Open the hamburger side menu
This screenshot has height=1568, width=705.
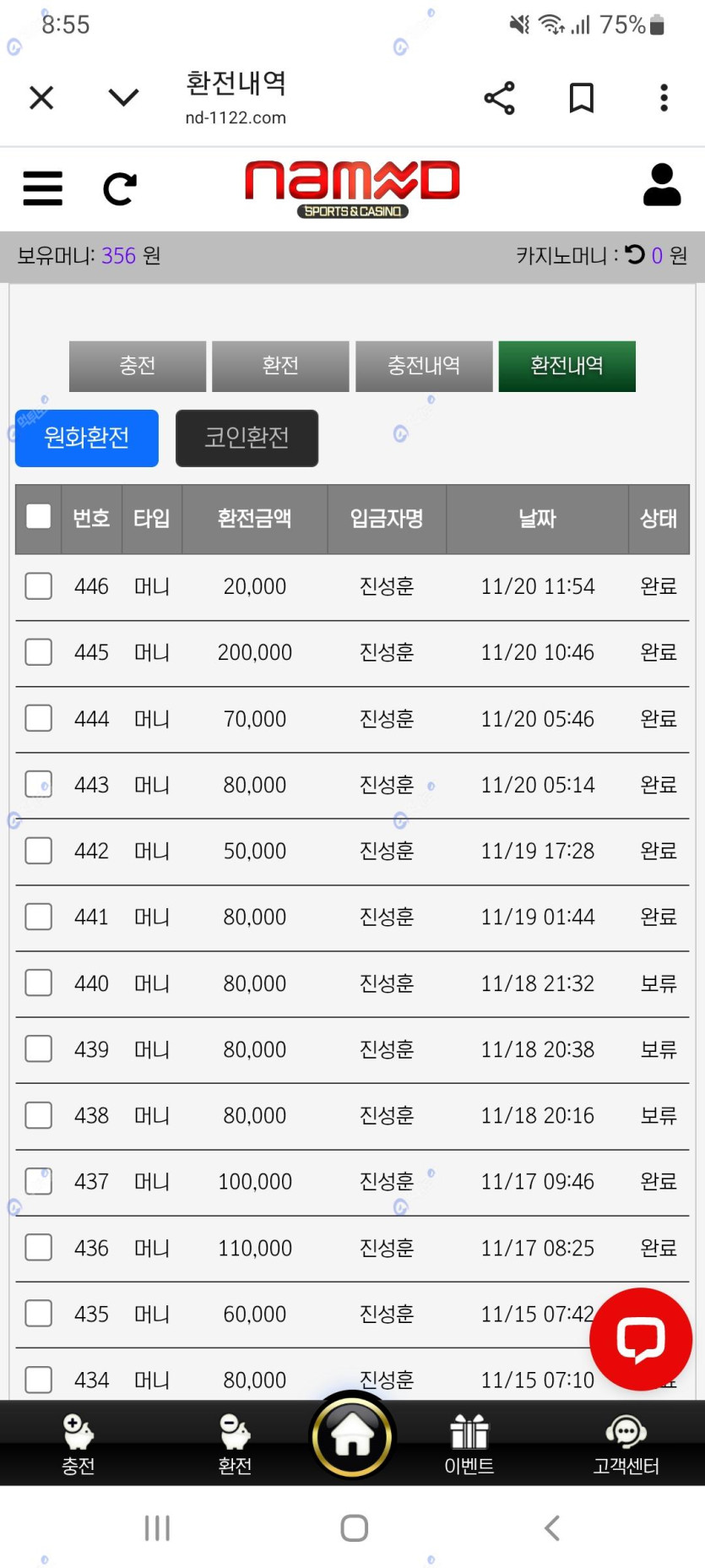pyautogui.click(x=42, y=188)
